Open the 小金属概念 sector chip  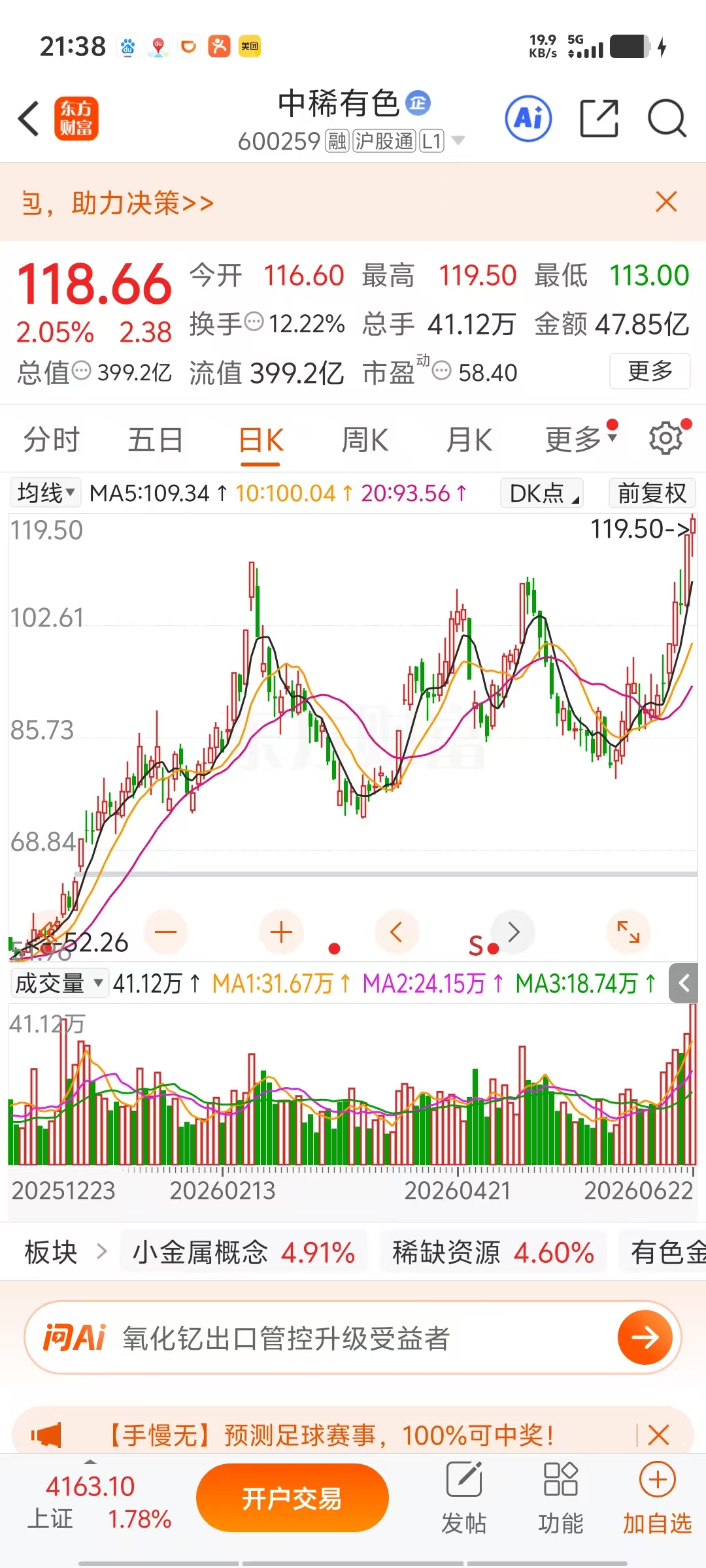[x=243, y=1252]
